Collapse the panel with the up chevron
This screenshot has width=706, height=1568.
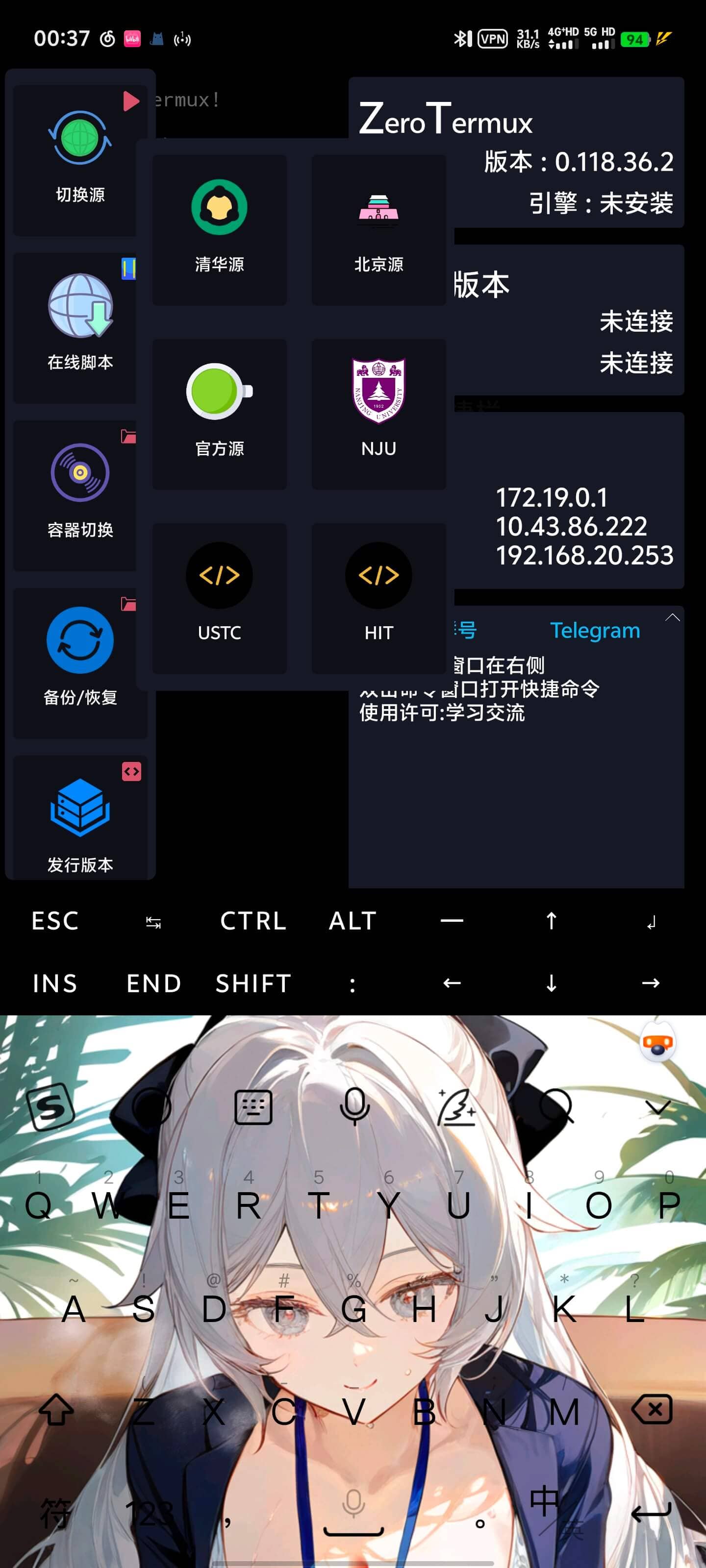click(x=672, y=617)
